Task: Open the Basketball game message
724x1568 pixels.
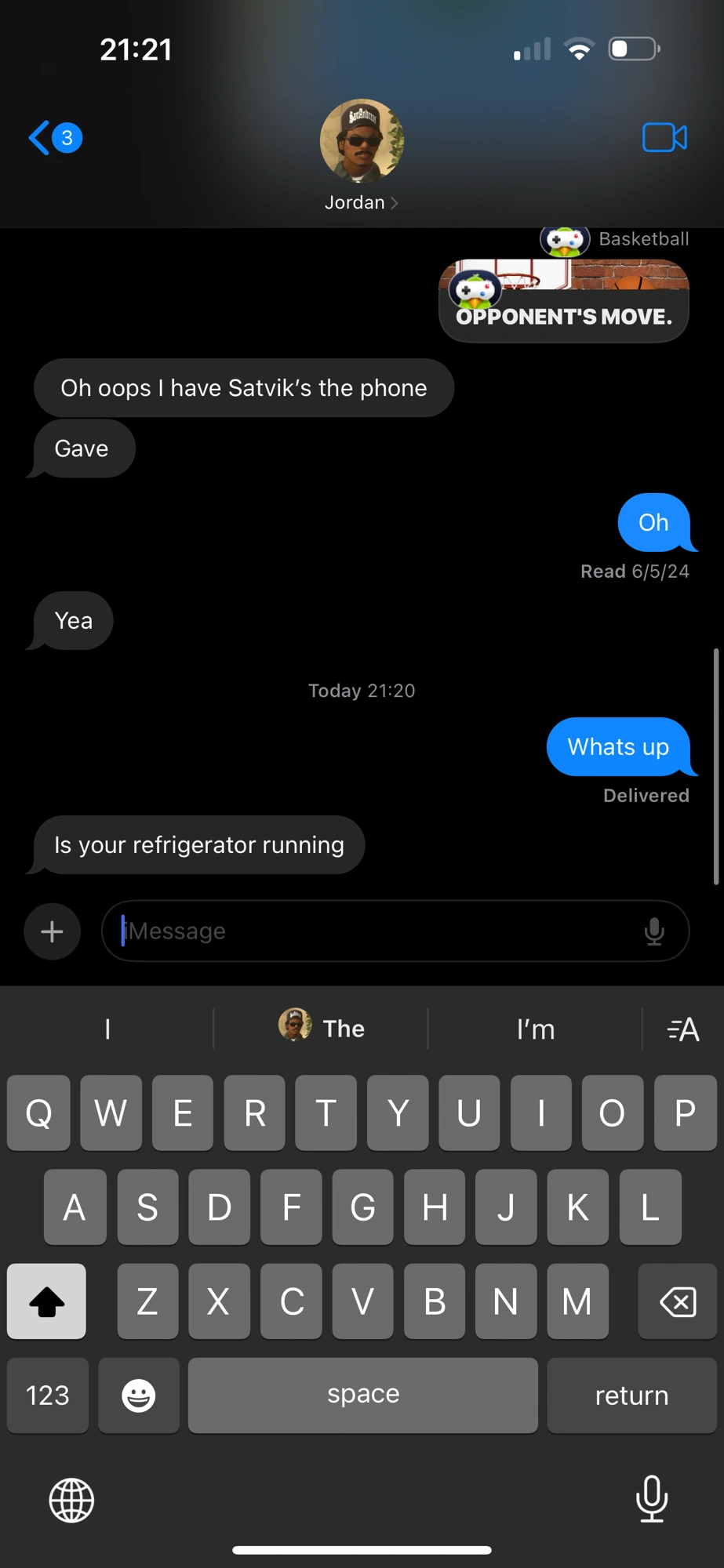Action: coord(563,301)
